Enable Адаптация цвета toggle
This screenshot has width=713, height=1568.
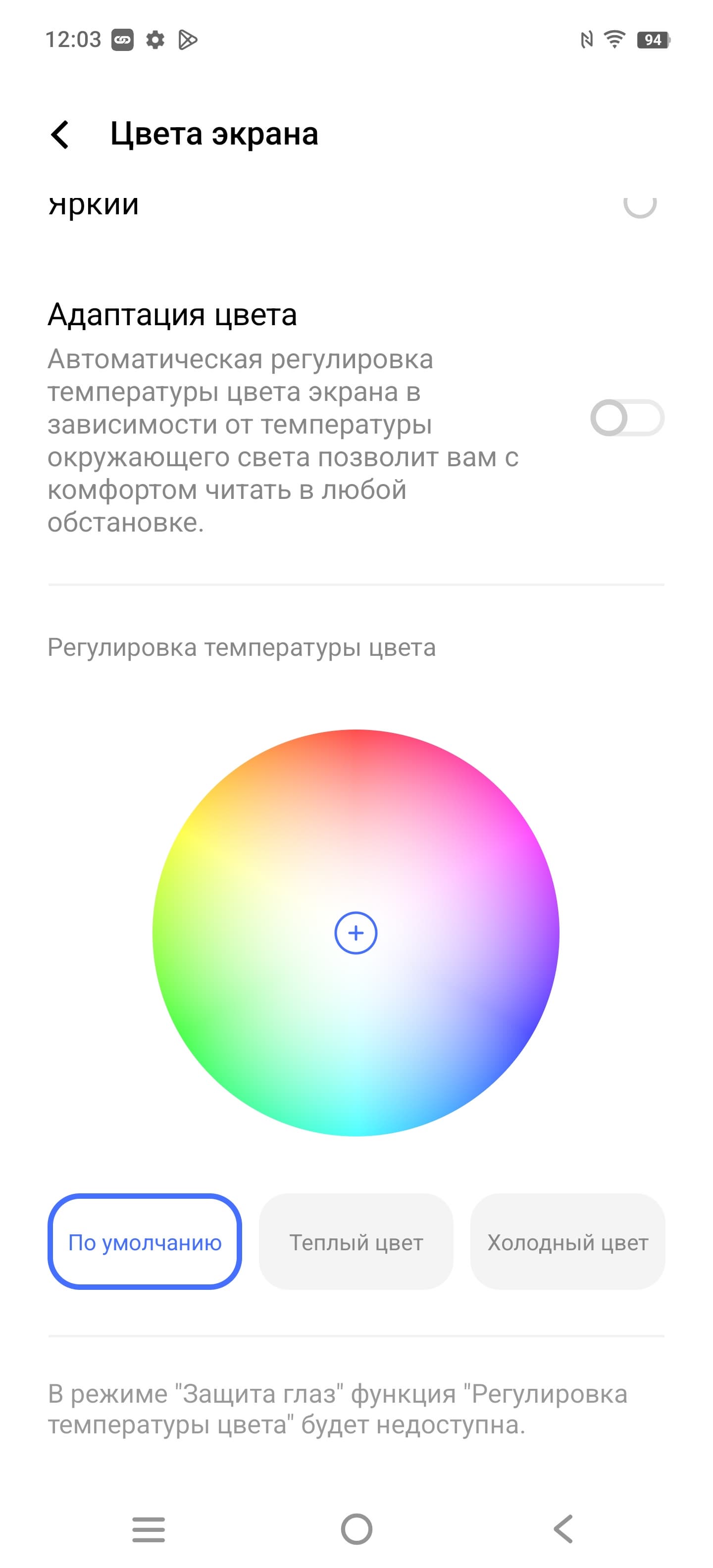626,418
